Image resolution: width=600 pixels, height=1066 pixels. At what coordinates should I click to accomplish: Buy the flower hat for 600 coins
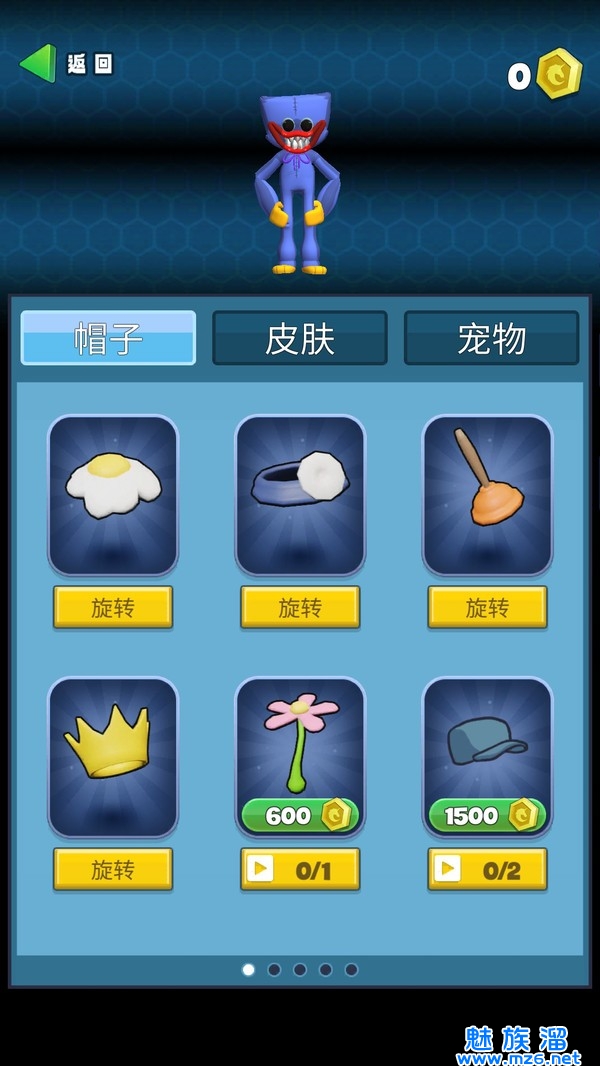[x=300, y=815]
